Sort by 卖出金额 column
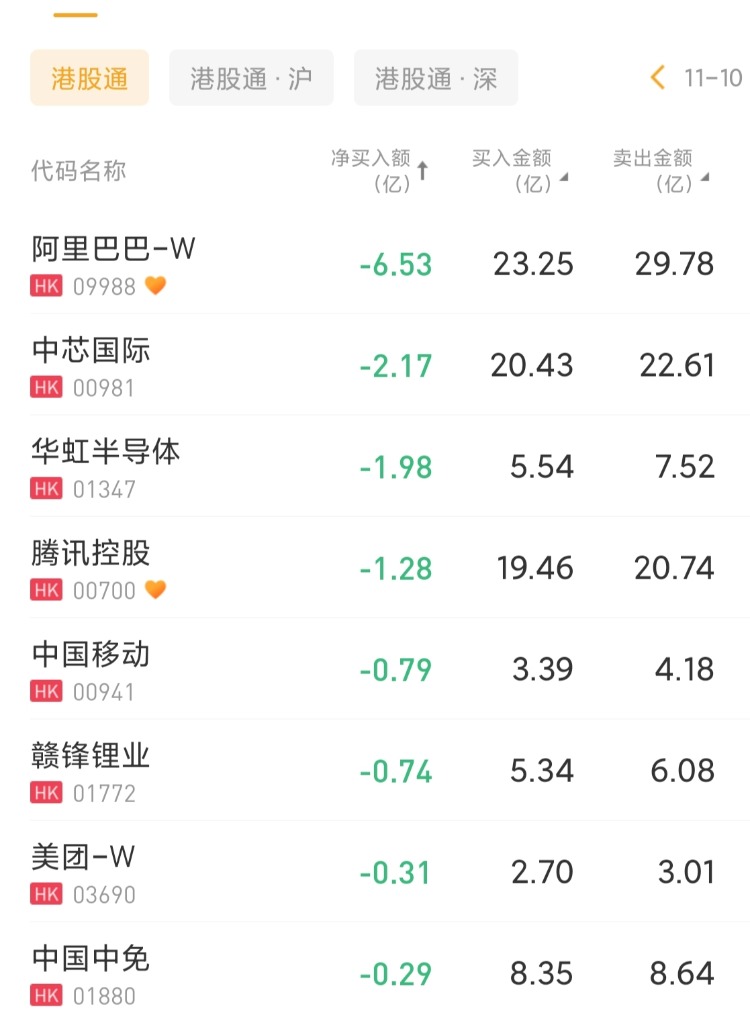Screen dimensions: 750x1015 660,171
